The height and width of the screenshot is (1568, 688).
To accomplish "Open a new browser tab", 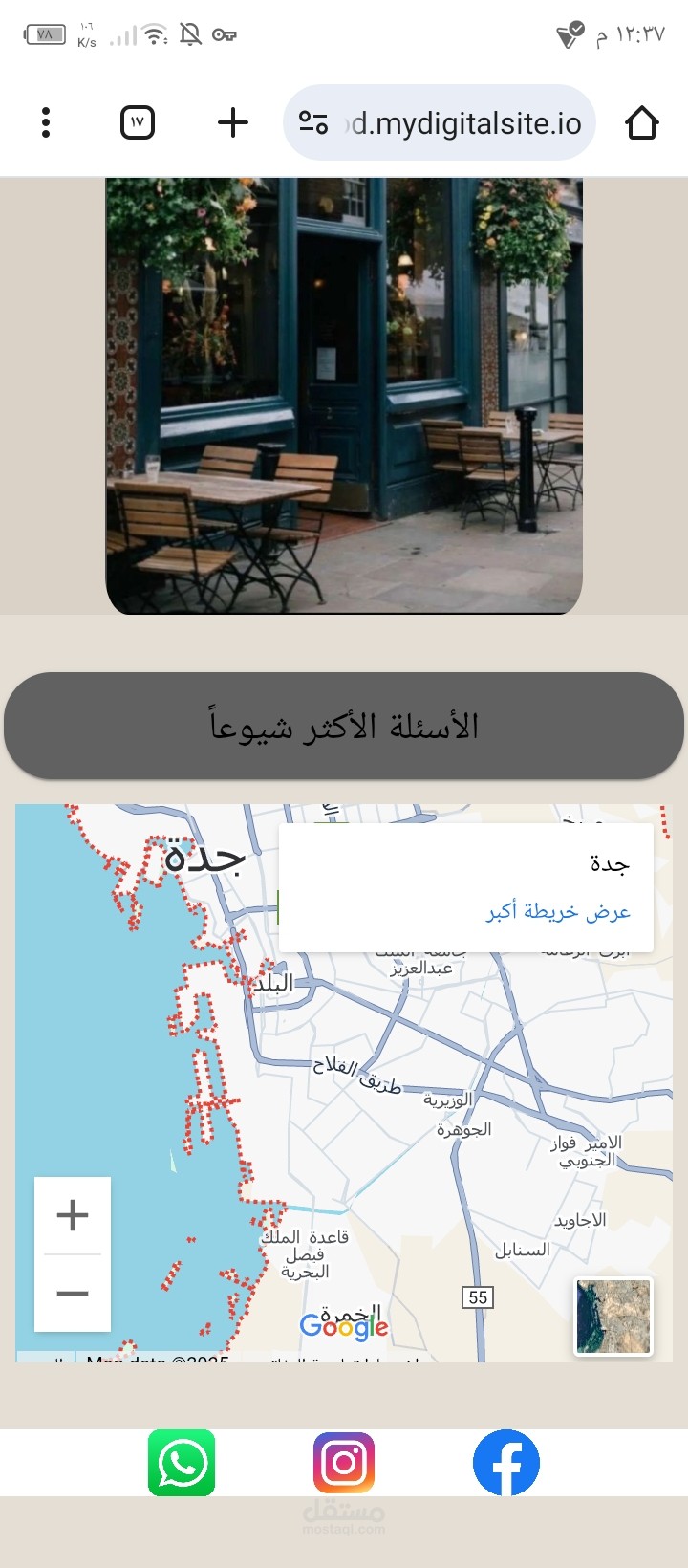I will pyautogui.click(x=233, y=122).
